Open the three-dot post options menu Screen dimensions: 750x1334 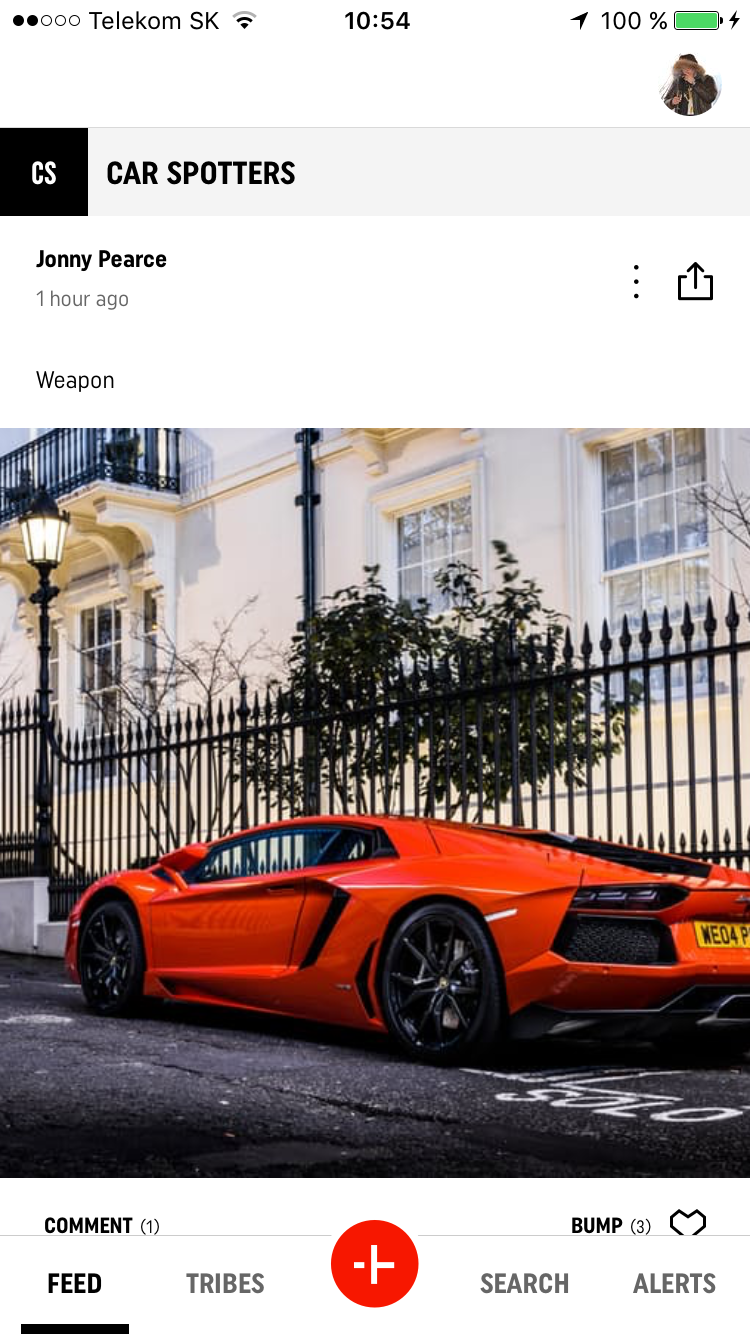[x=636, y=282]
